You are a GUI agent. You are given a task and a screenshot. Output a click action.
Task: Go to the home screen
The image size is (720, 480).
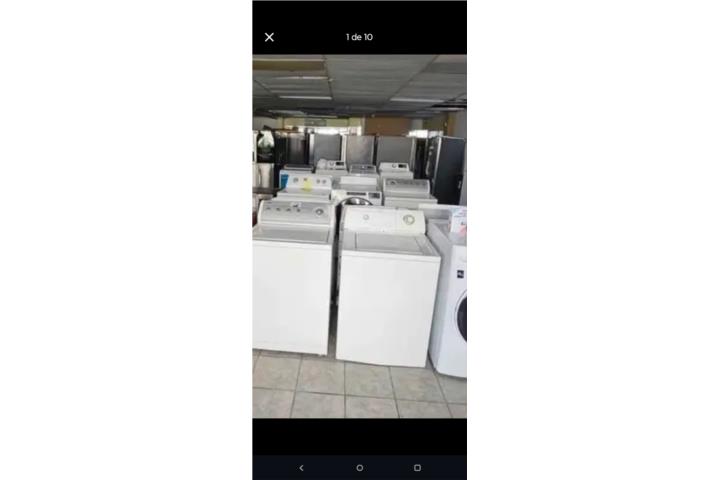point(360,467)
